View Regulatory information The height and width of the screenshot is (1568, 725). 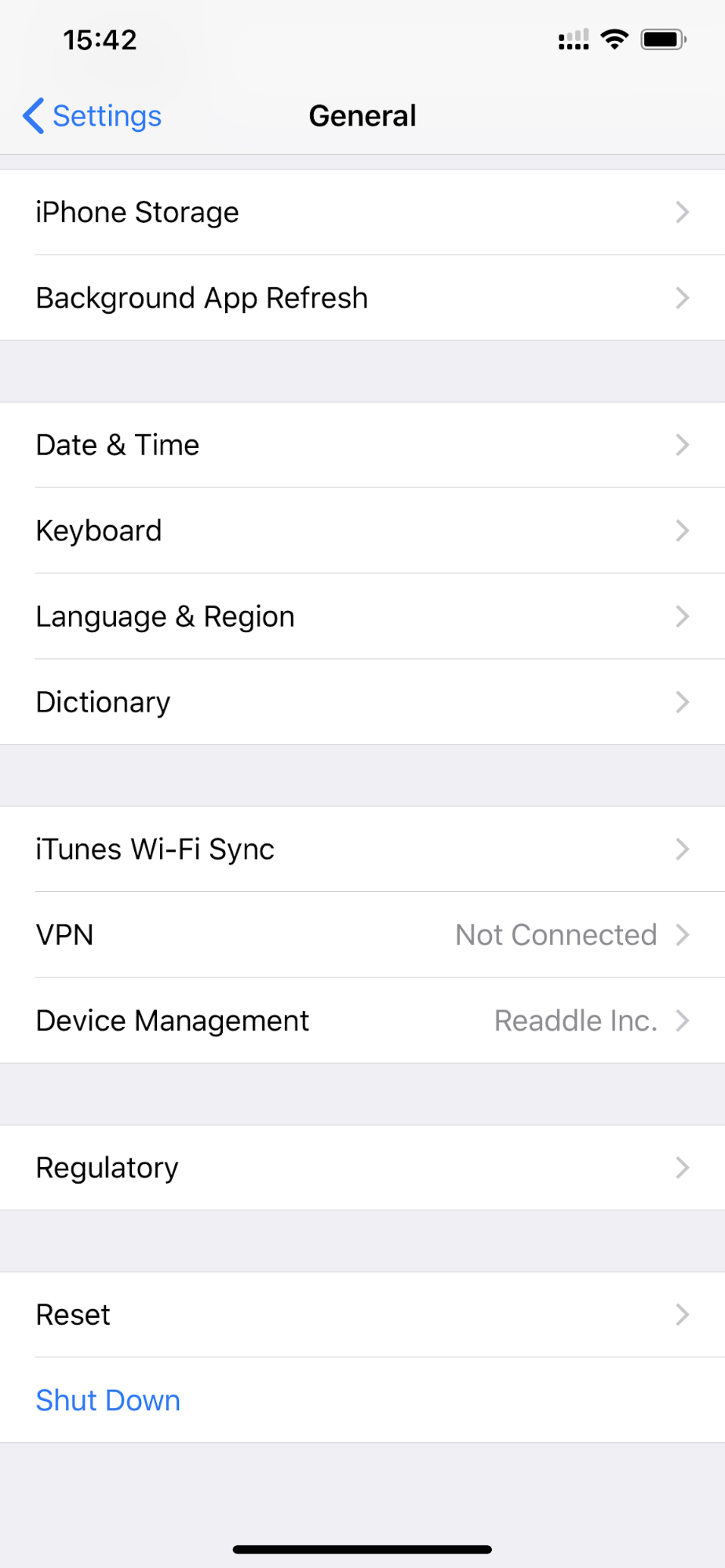(x=362, y=1168)
